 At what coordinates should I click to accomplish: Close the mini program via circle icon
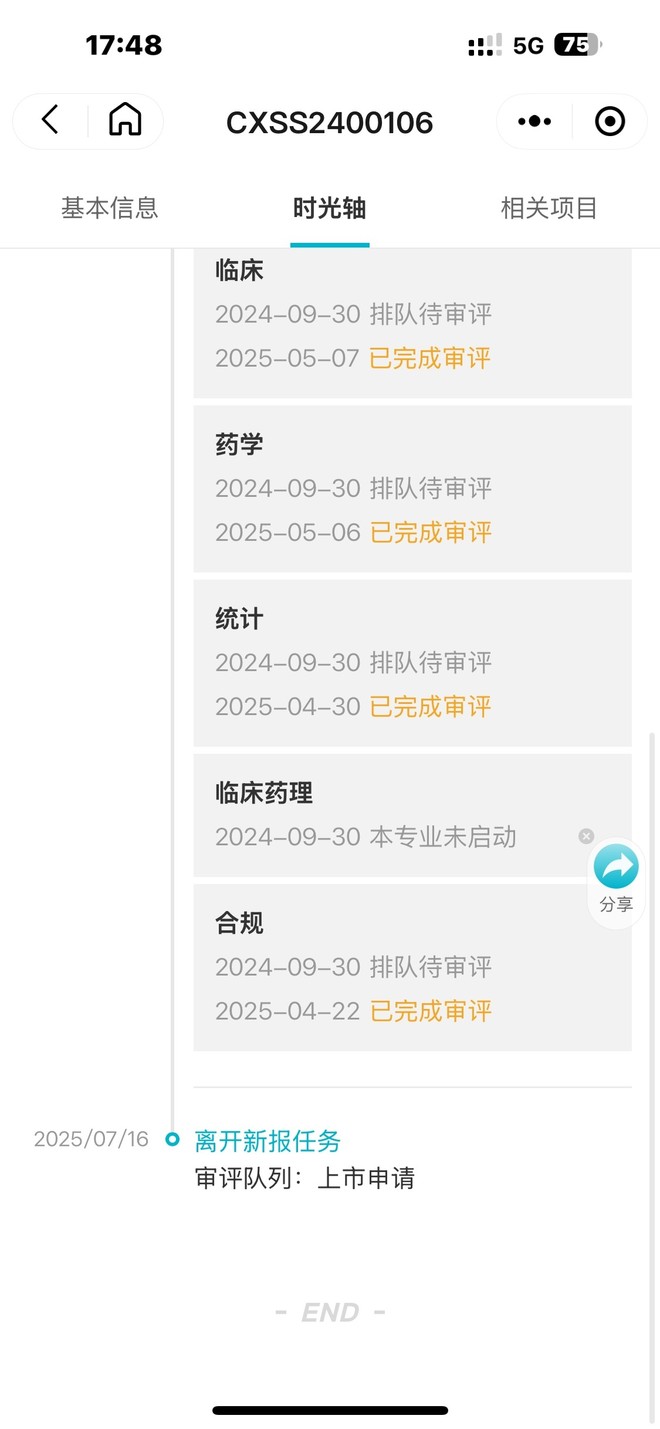coord(609,121)
